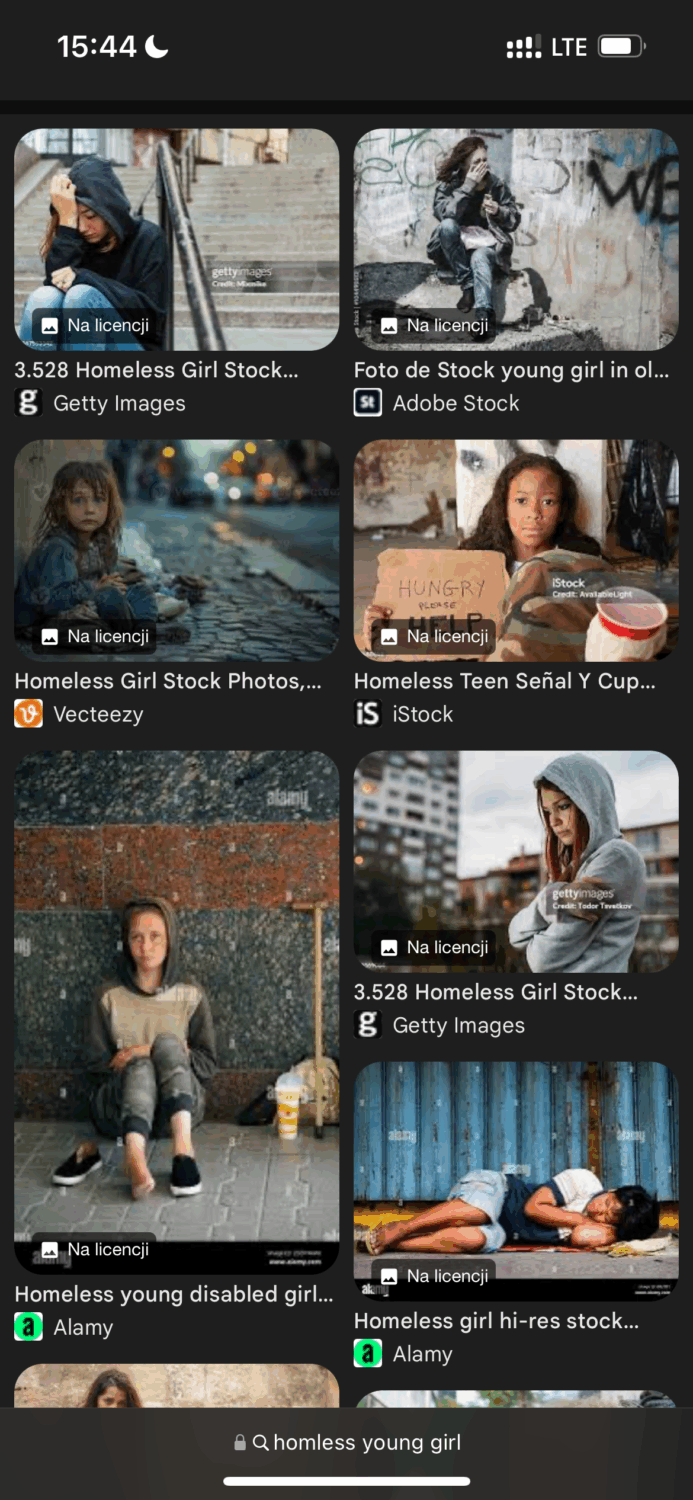The width and height of the screenshot is (693, 1500).
Task: Open the iStock Homeless Teen sign image
Action: (516, 550)
